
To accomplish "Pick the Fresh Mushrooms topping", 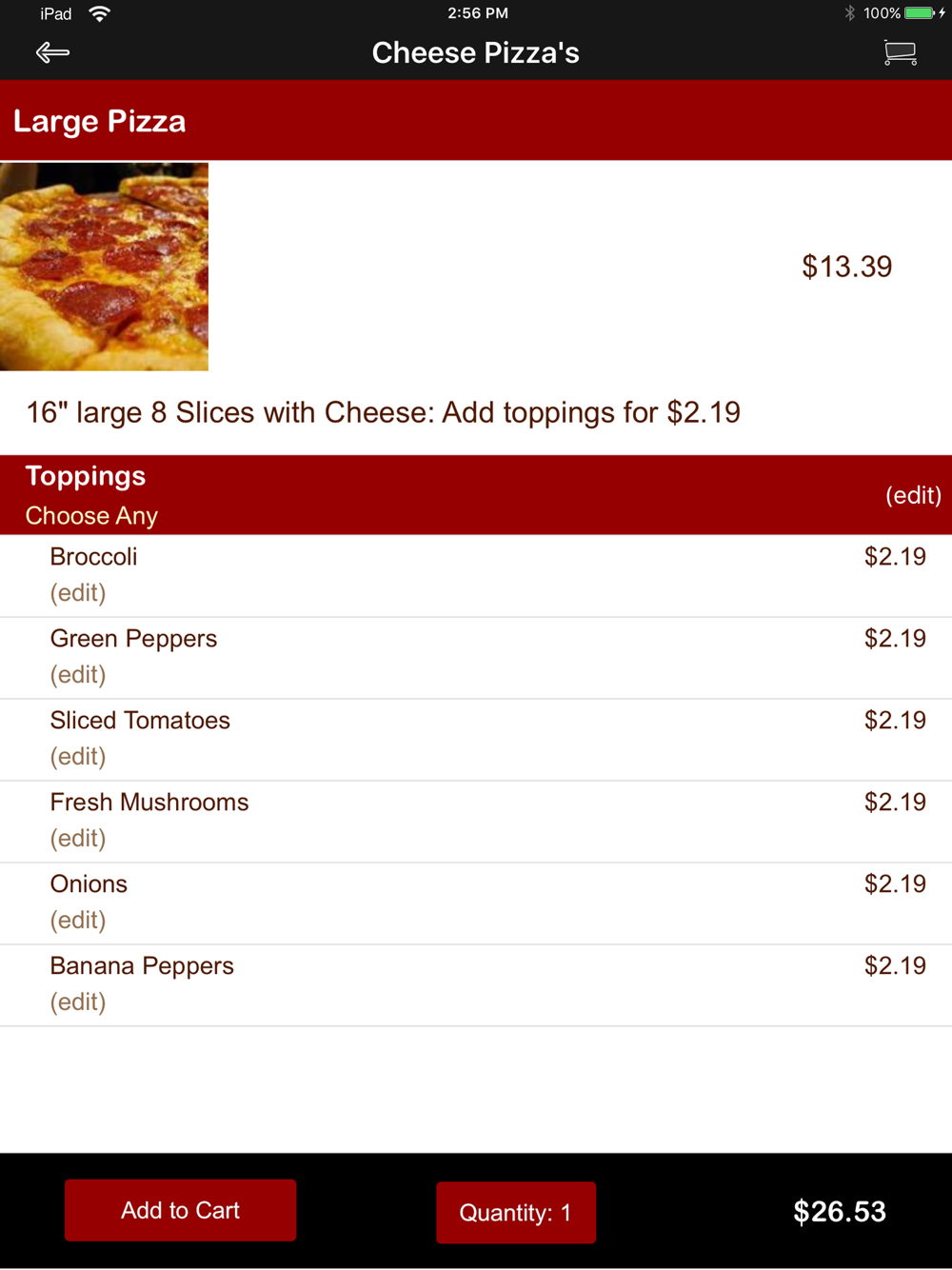I will [149, 803].
